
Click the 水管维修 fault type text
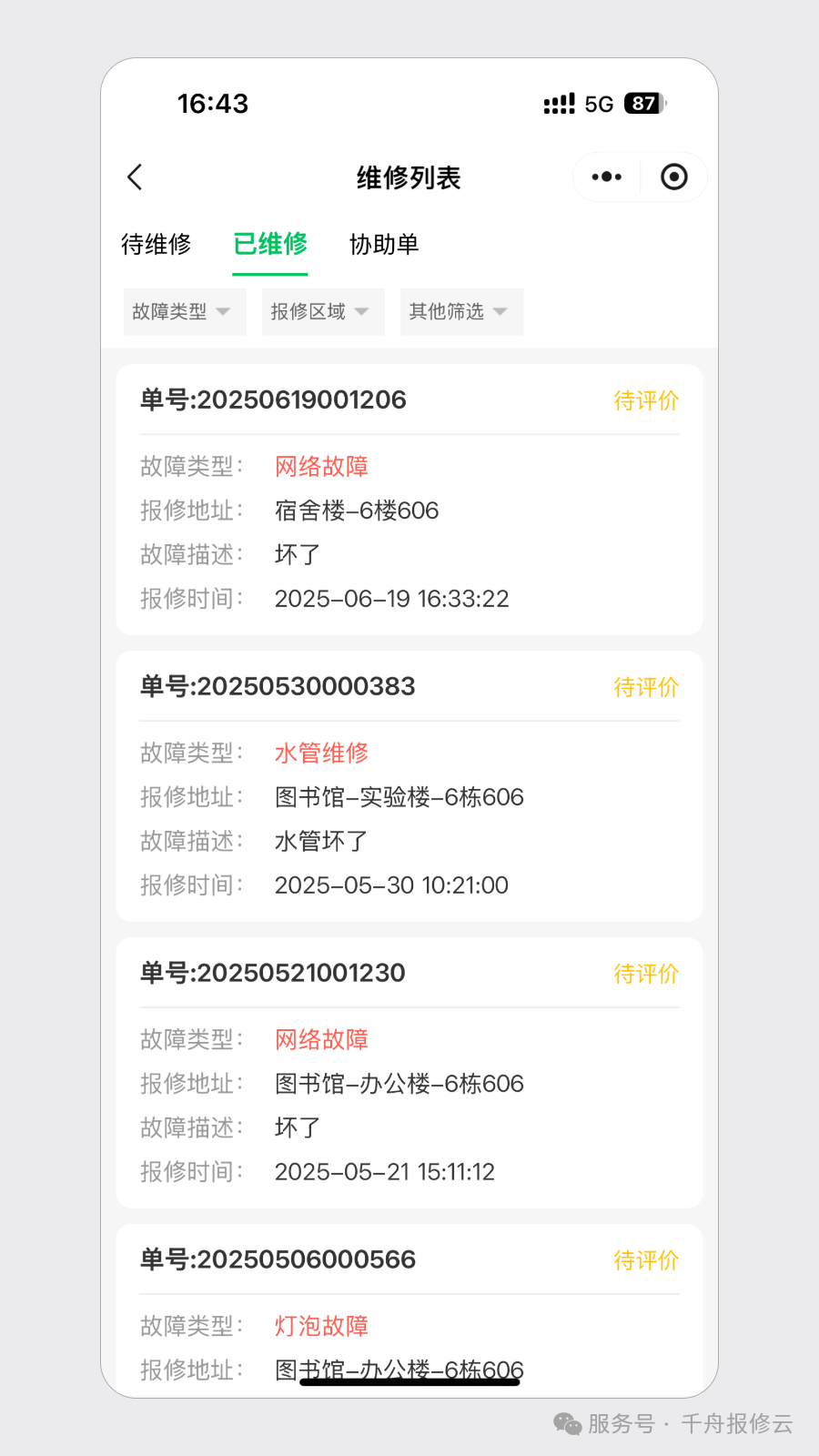(x=320, y=753)
